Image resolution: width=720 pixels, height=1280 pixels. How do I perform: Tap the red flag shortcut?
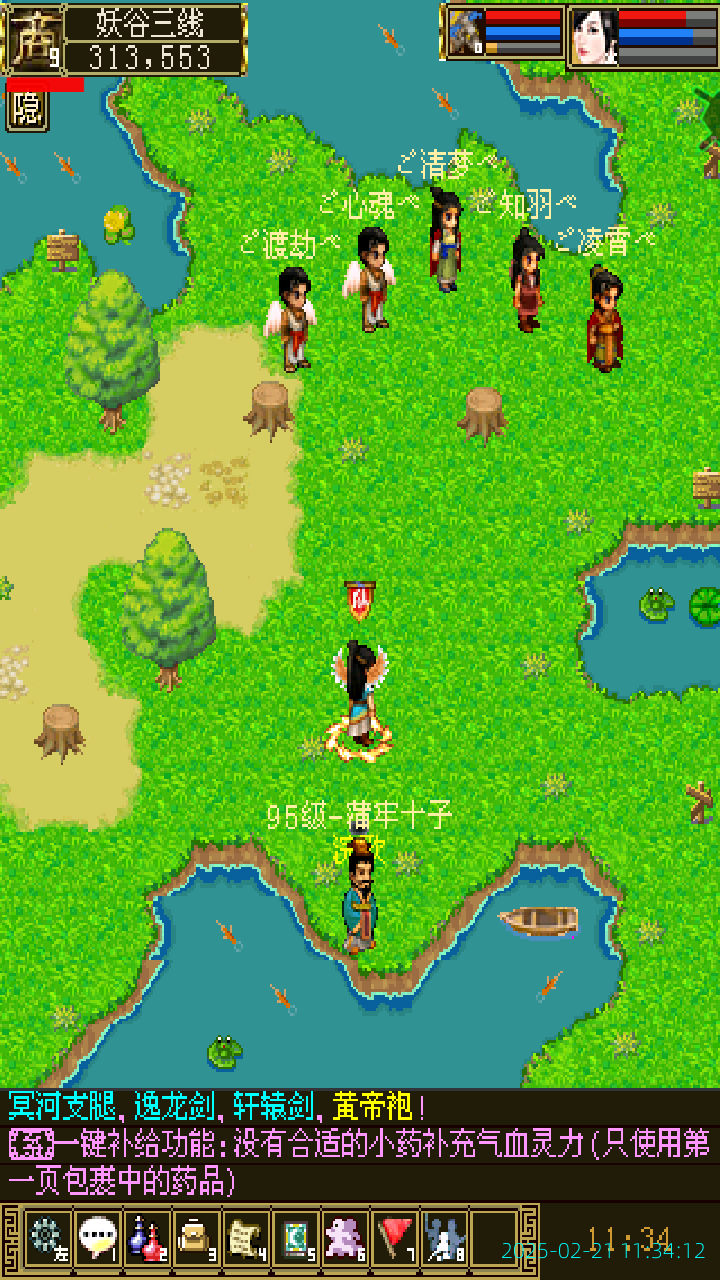click(x=396, y=1239)
